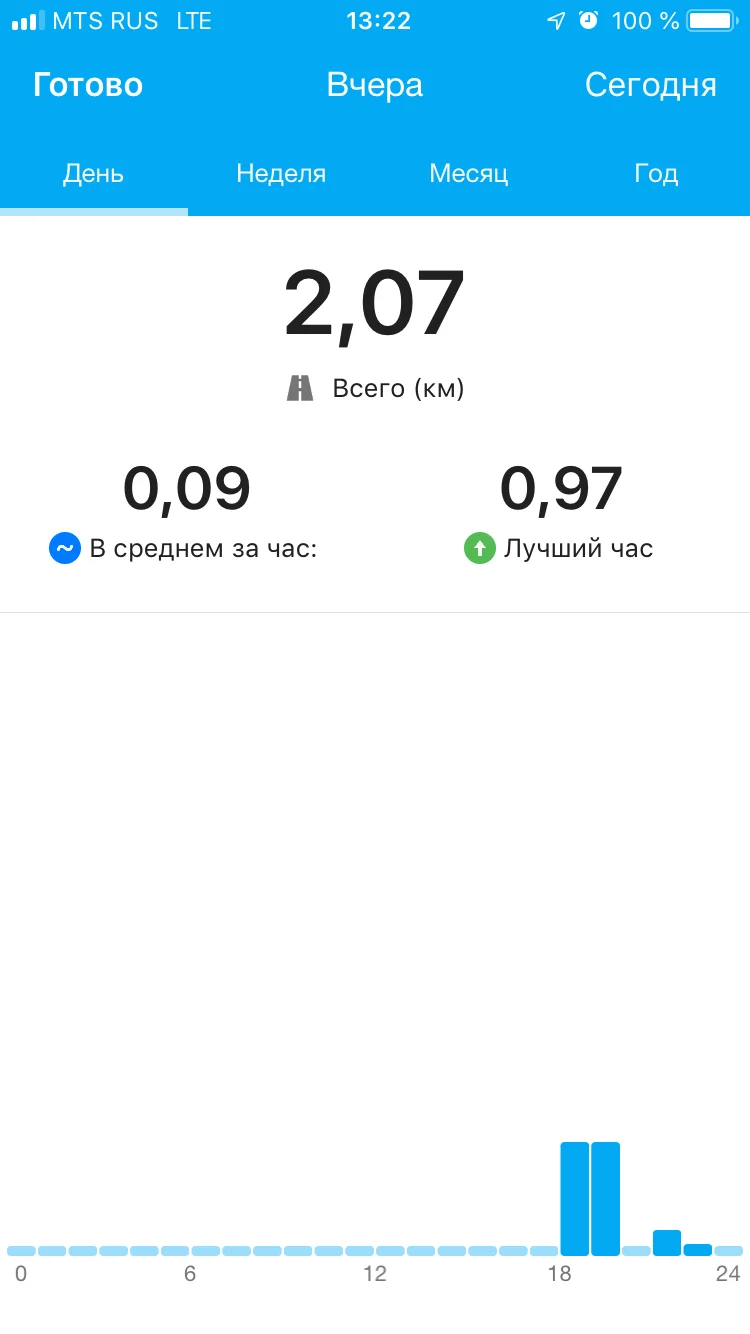Switch to the Неделя tab
750x1334 pixels.
pyautogui.click(x=281, y=174)
